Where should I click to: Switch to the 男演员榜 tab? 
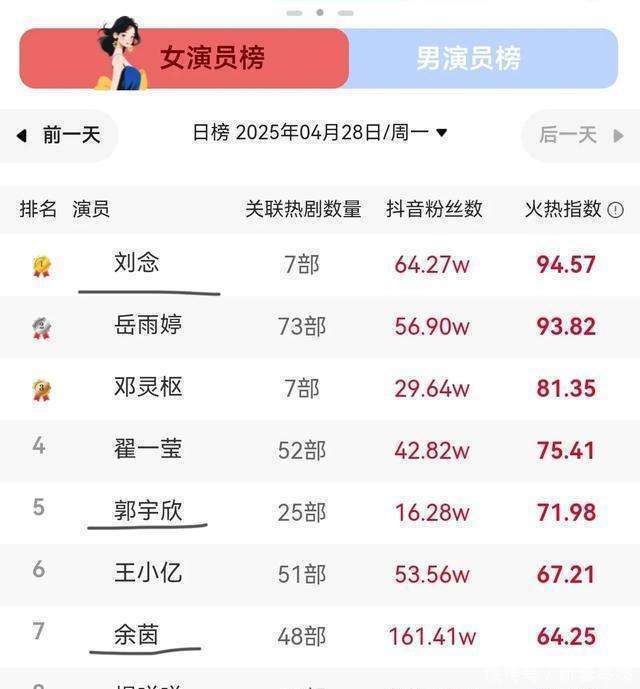(468, 58)
